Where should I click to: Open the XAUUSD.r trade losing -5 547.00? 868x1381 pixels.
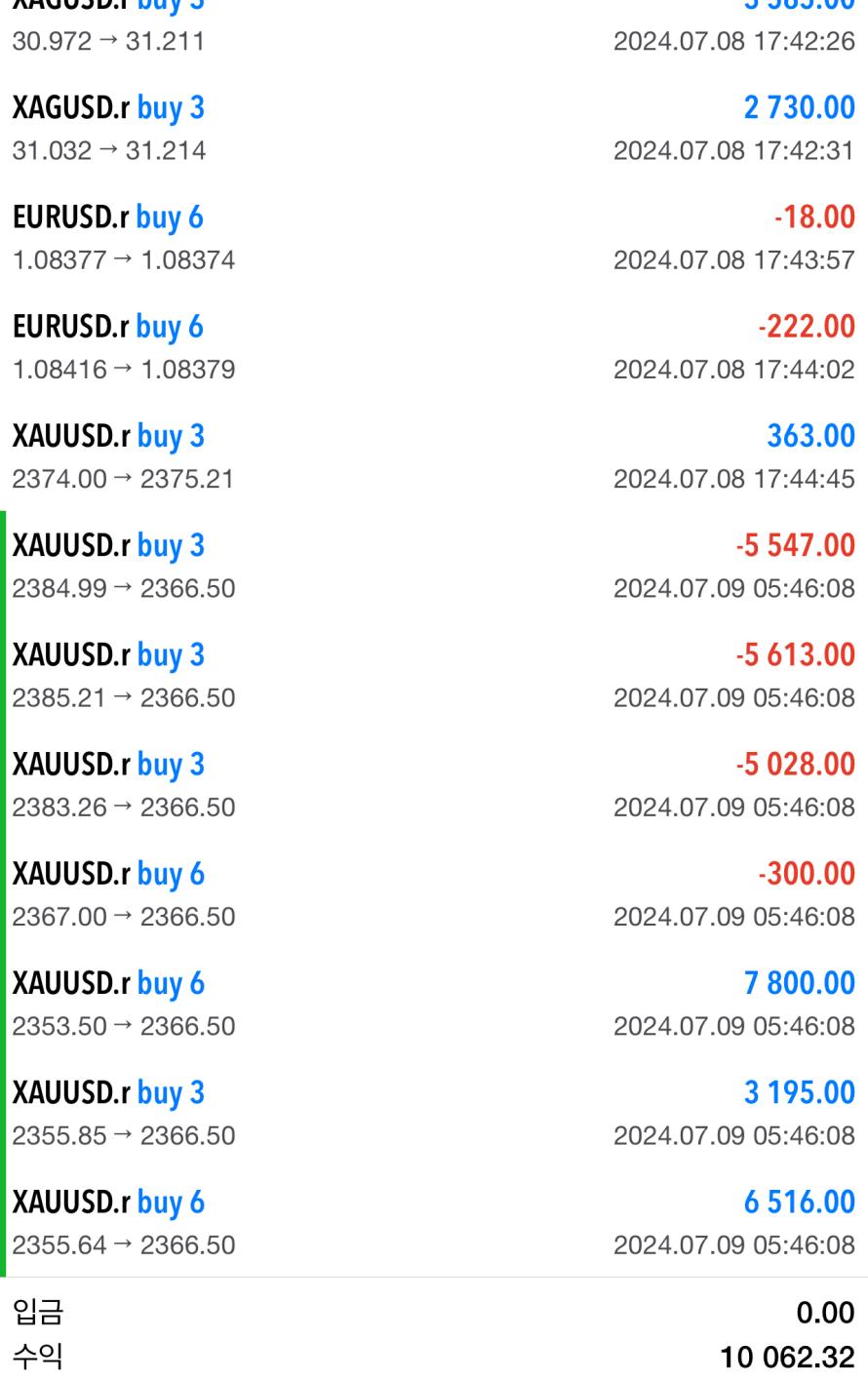point(434,566)
